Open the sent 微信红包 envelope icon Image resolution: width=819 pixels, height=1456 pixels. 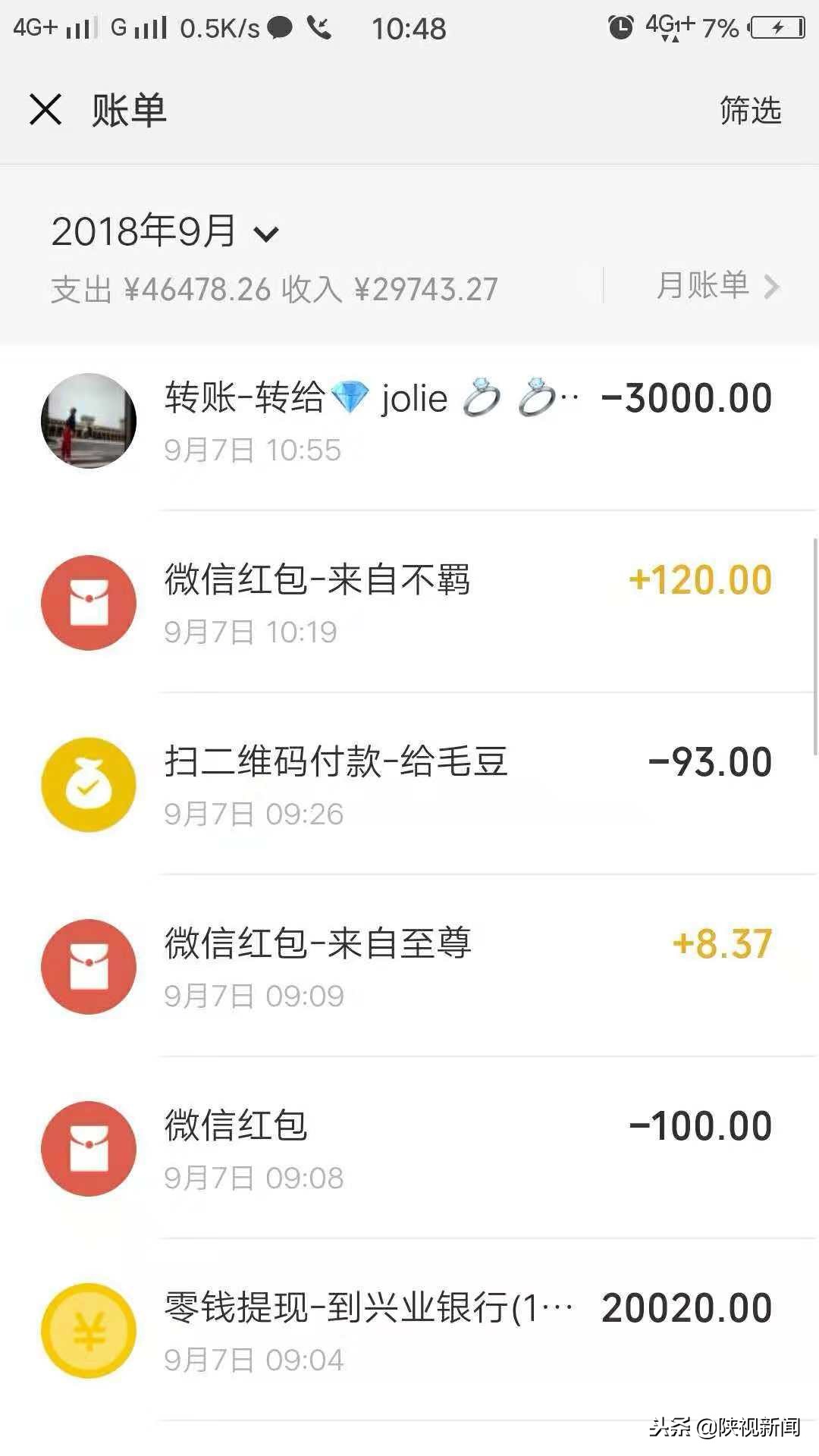pyautogui.click(x=88, y=1149)
